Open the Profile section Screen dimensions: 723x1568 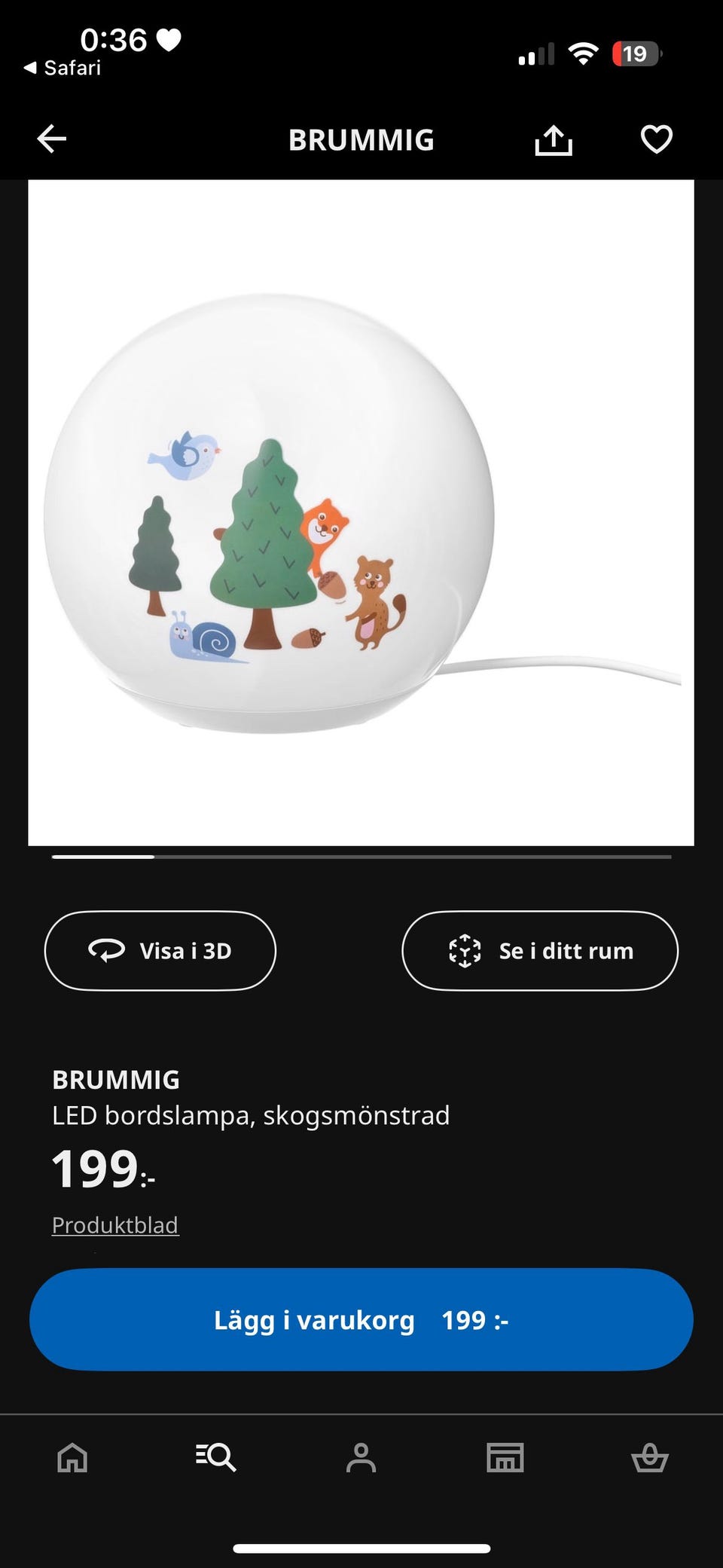pyautogui.click(x=361, y=1456)
